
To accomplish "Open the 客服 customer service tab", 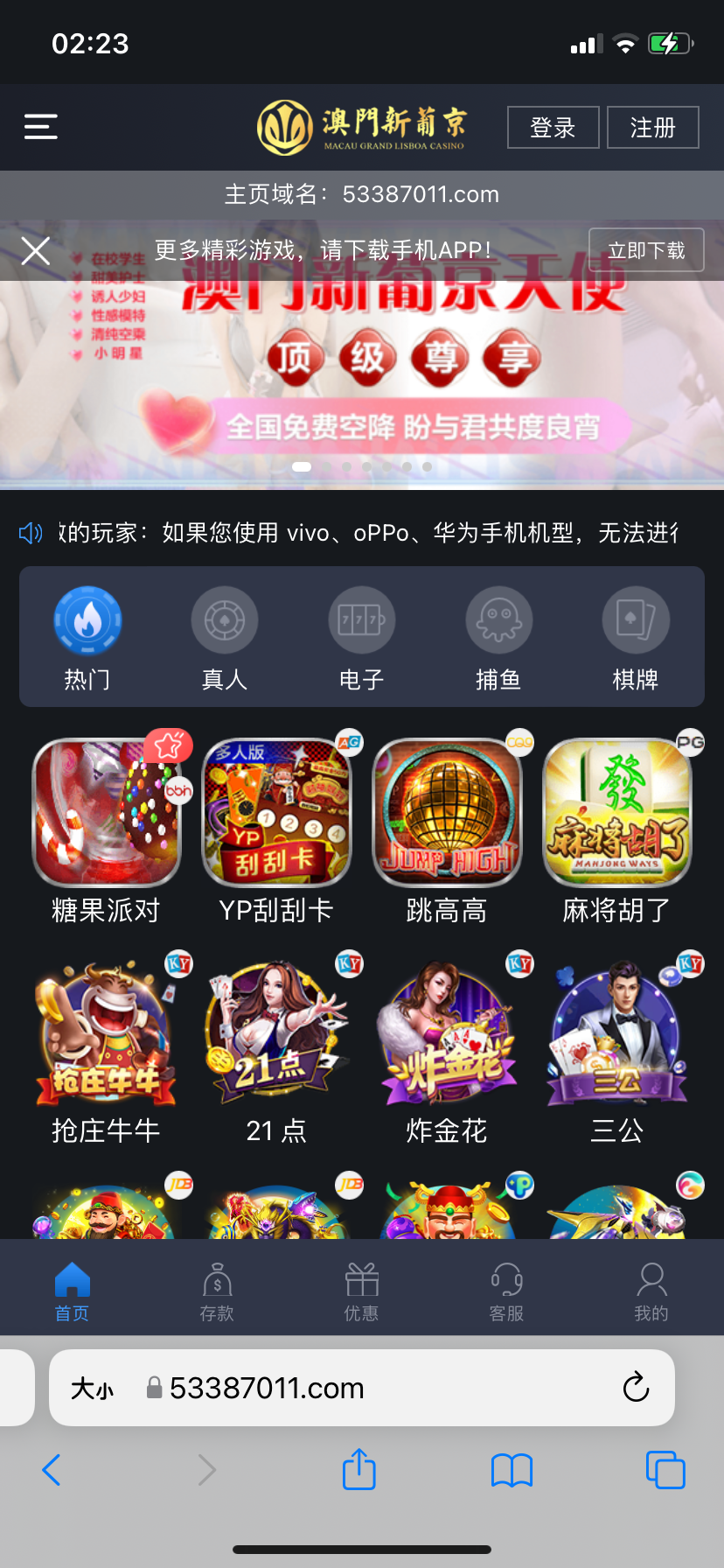I will click(x=506, y=1291).
